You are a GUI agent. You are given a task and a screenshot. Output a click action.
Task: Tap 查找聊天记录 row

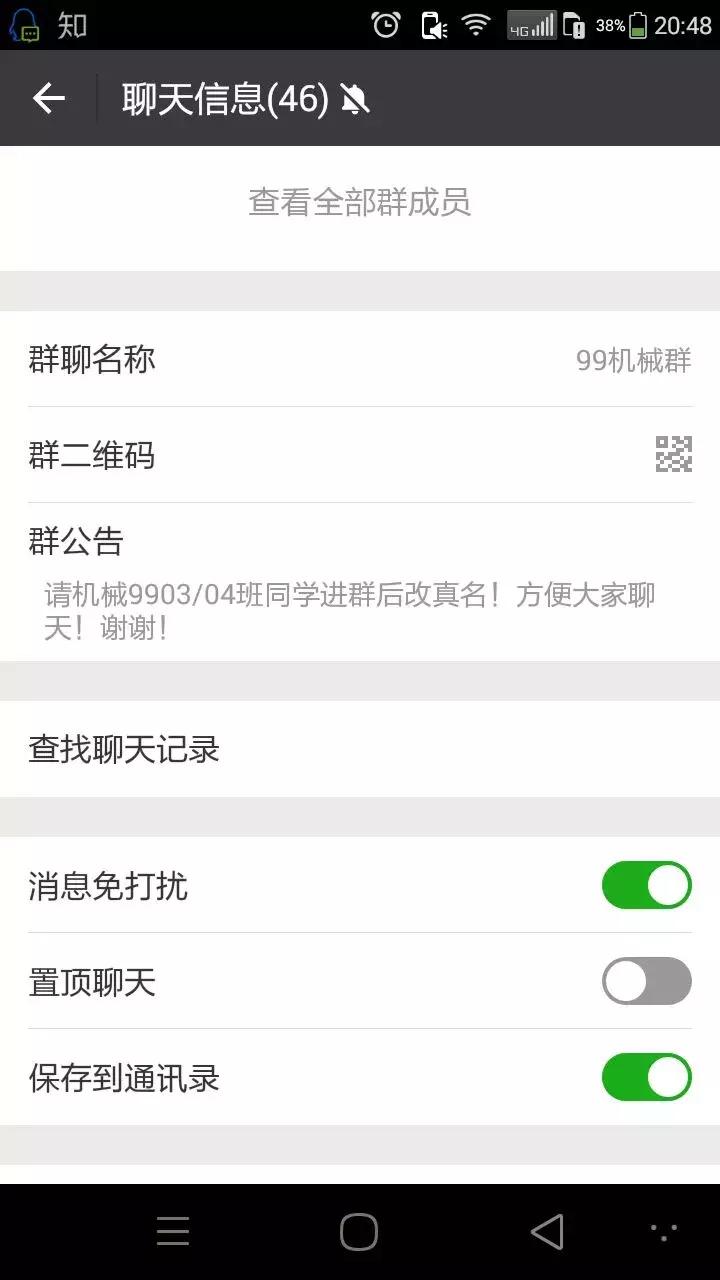(x=360, y=749)
